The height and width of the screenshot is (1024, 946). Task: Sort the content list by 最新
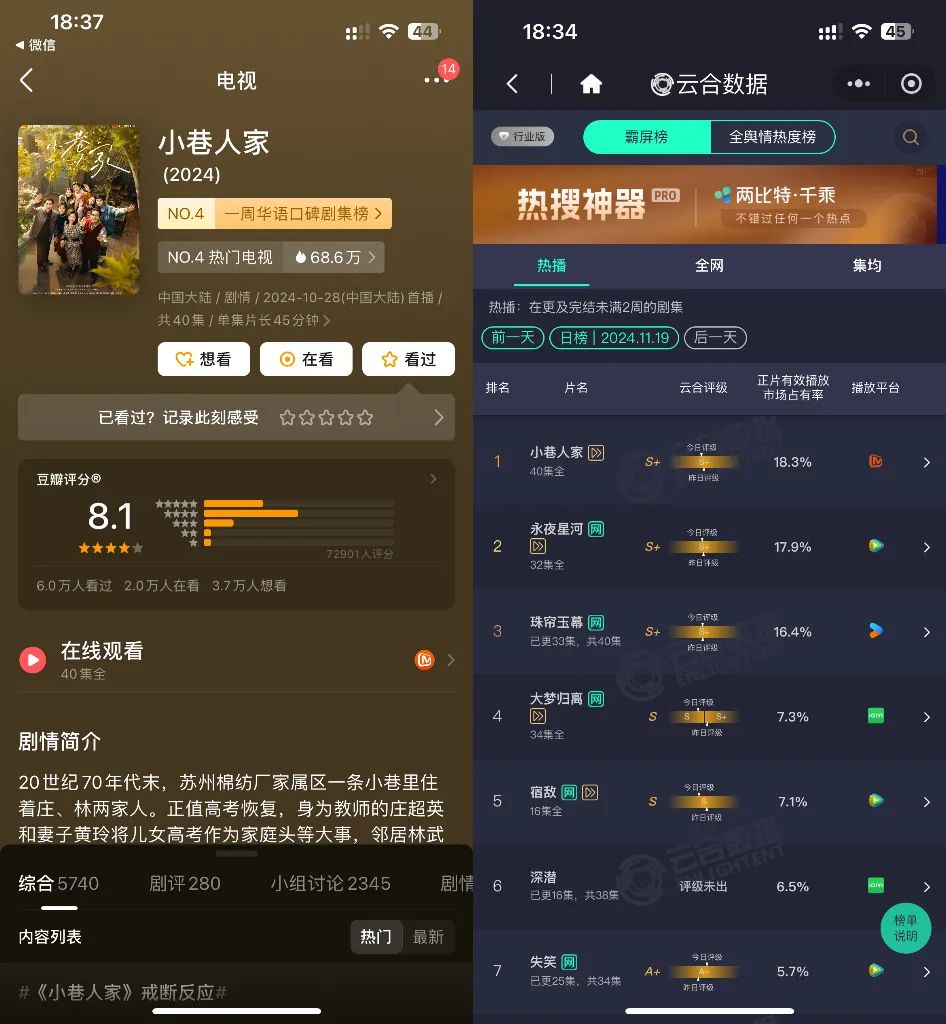(x=427, y=937)
